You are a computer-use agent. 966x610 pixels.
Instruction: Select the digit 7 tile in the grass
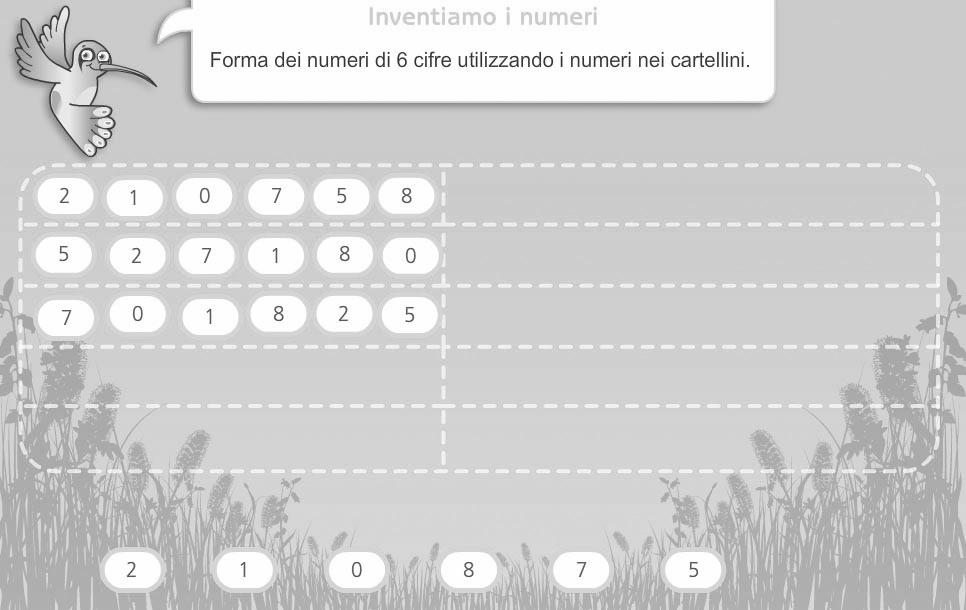click(x=581, y=570)
